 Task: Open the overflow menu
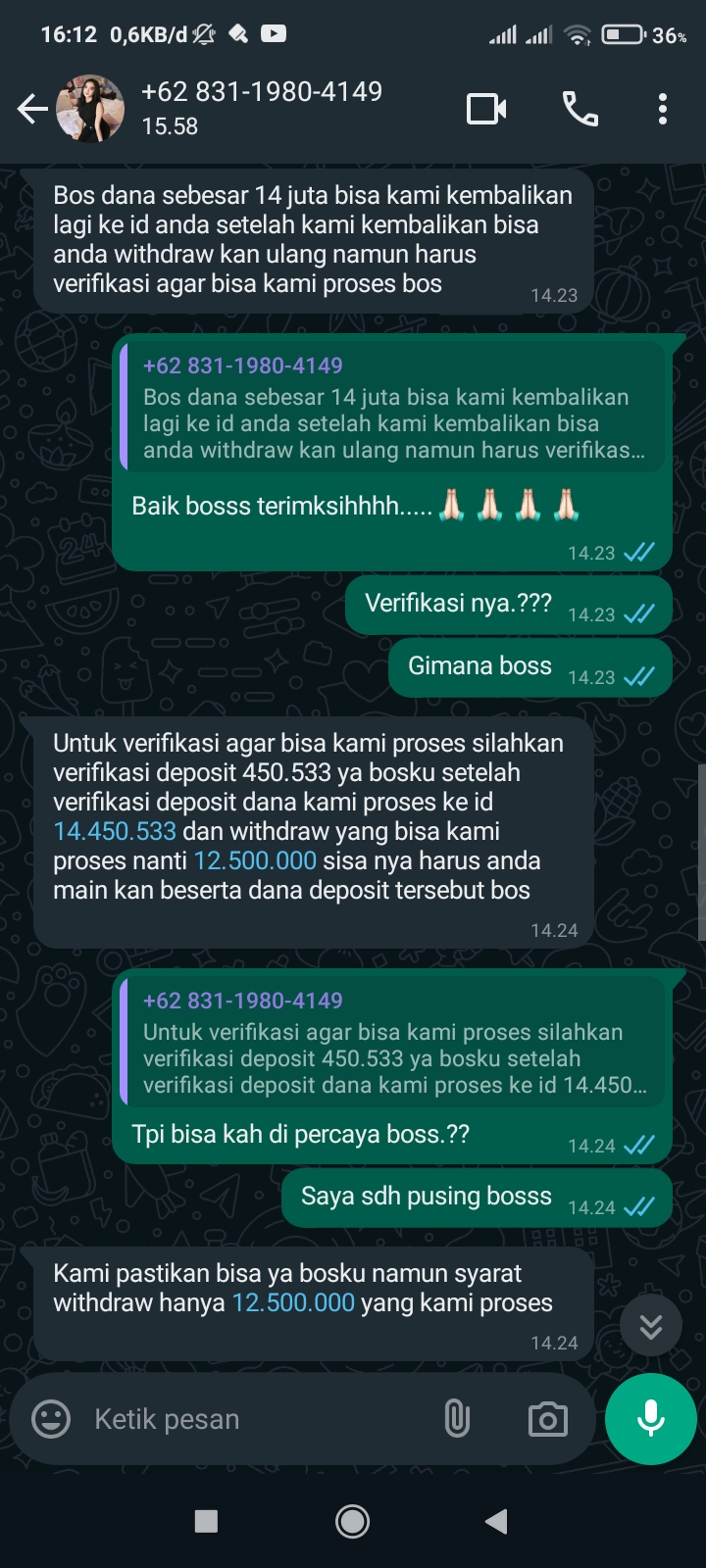tap(663, 109)
